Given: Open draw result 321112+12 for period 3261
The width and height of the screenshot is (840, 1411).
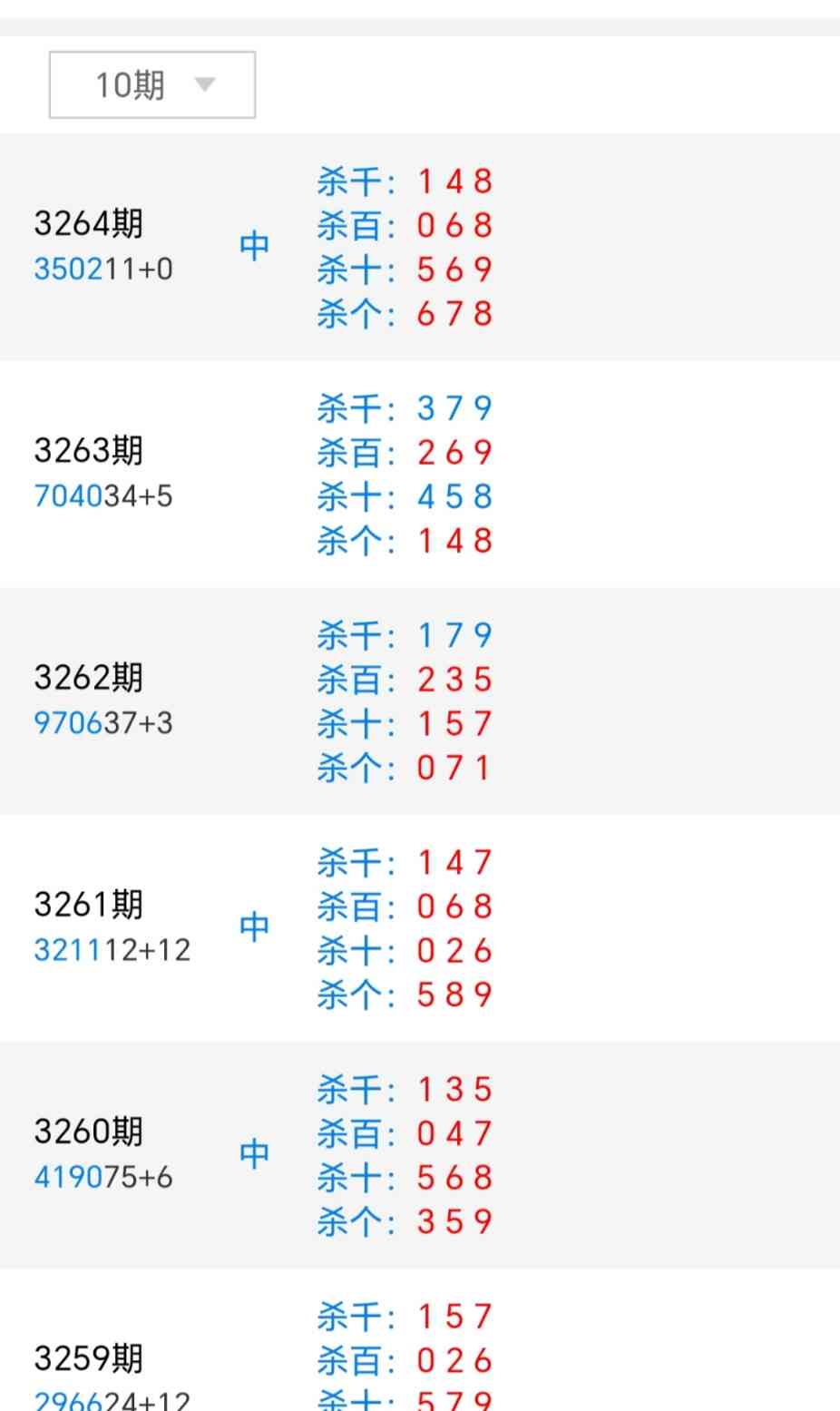Looking at the screenshot, I should pyautogui.click(x=112, y=949).
